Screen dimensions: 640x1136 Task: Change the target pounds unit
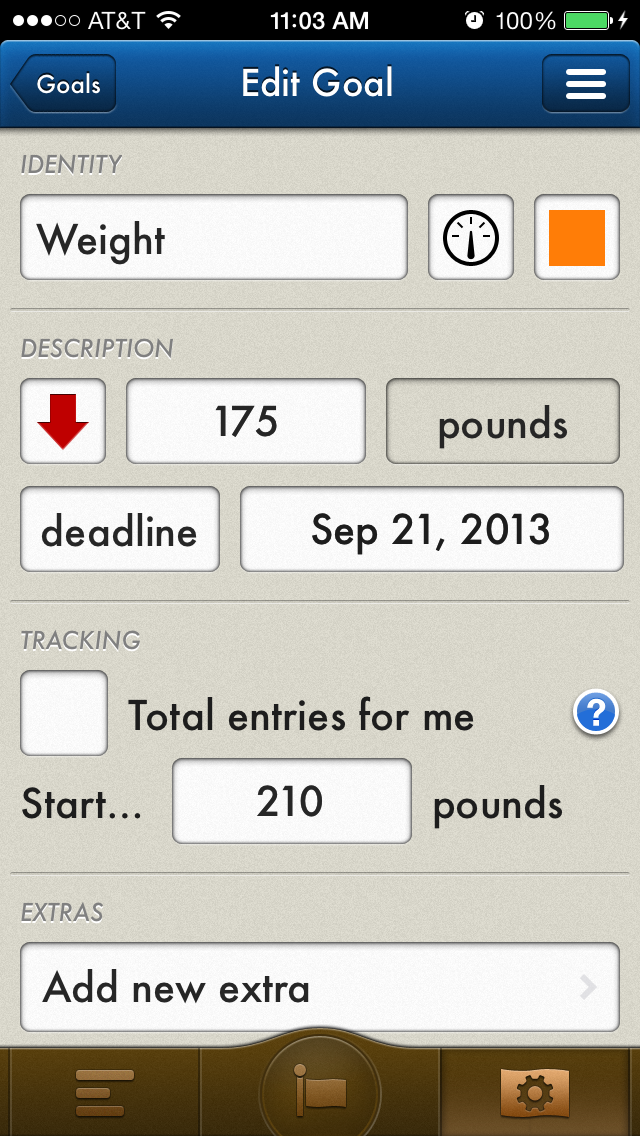pos(503,421)
